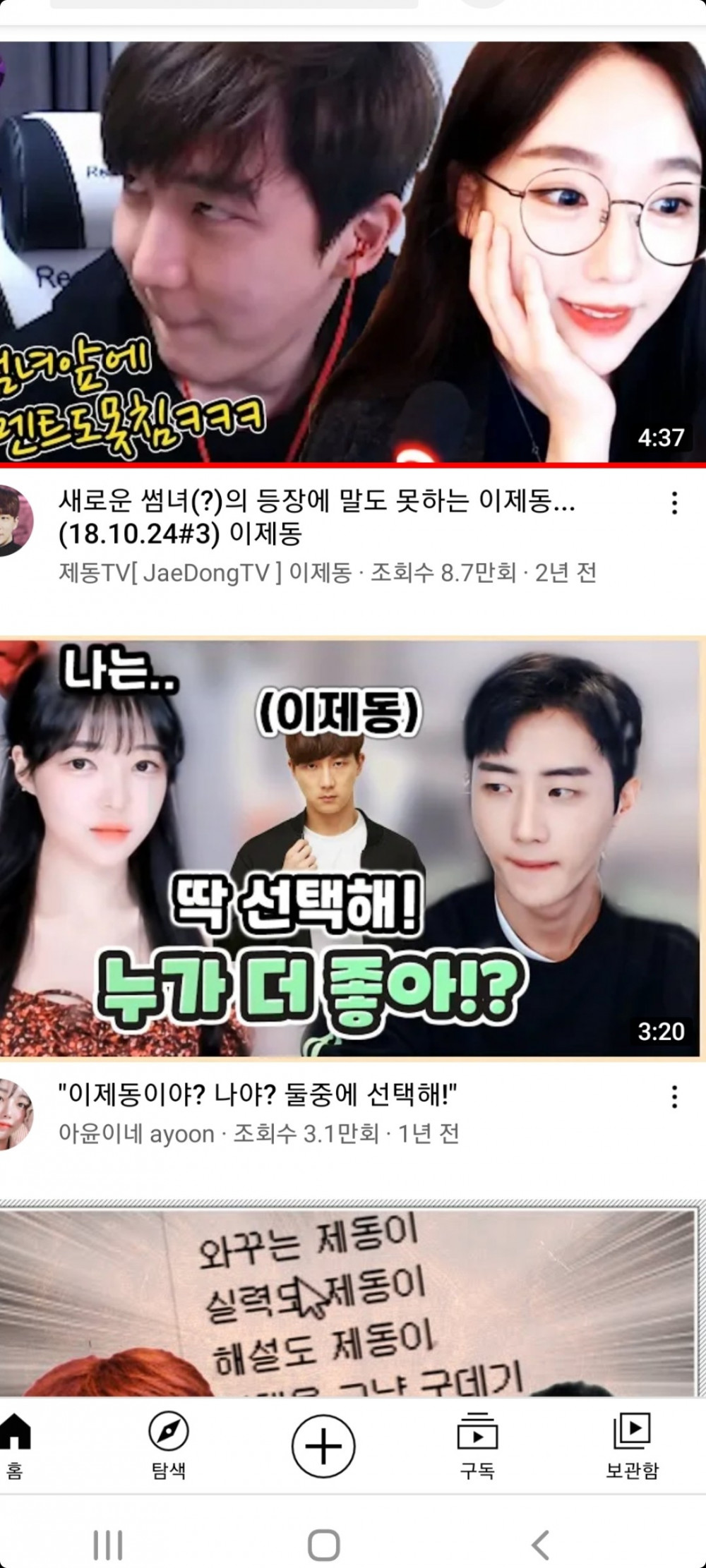Viewport: 706px width, 1568px height.
Task: Go to the 홈 tab
Action: coord(16,1448)
